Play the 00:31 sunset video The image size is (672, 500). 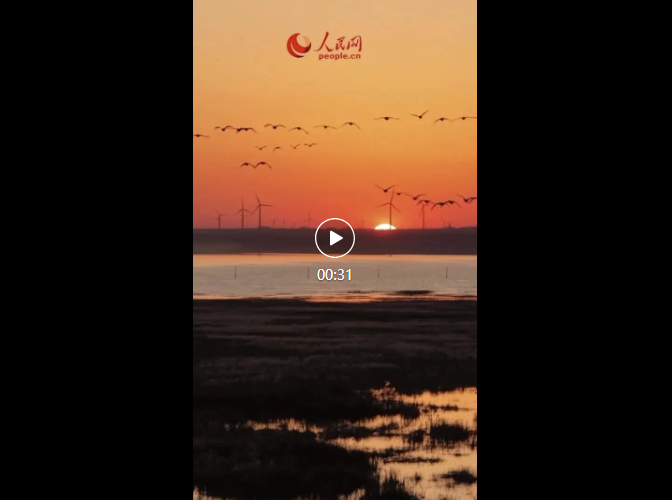pos(335,238)
